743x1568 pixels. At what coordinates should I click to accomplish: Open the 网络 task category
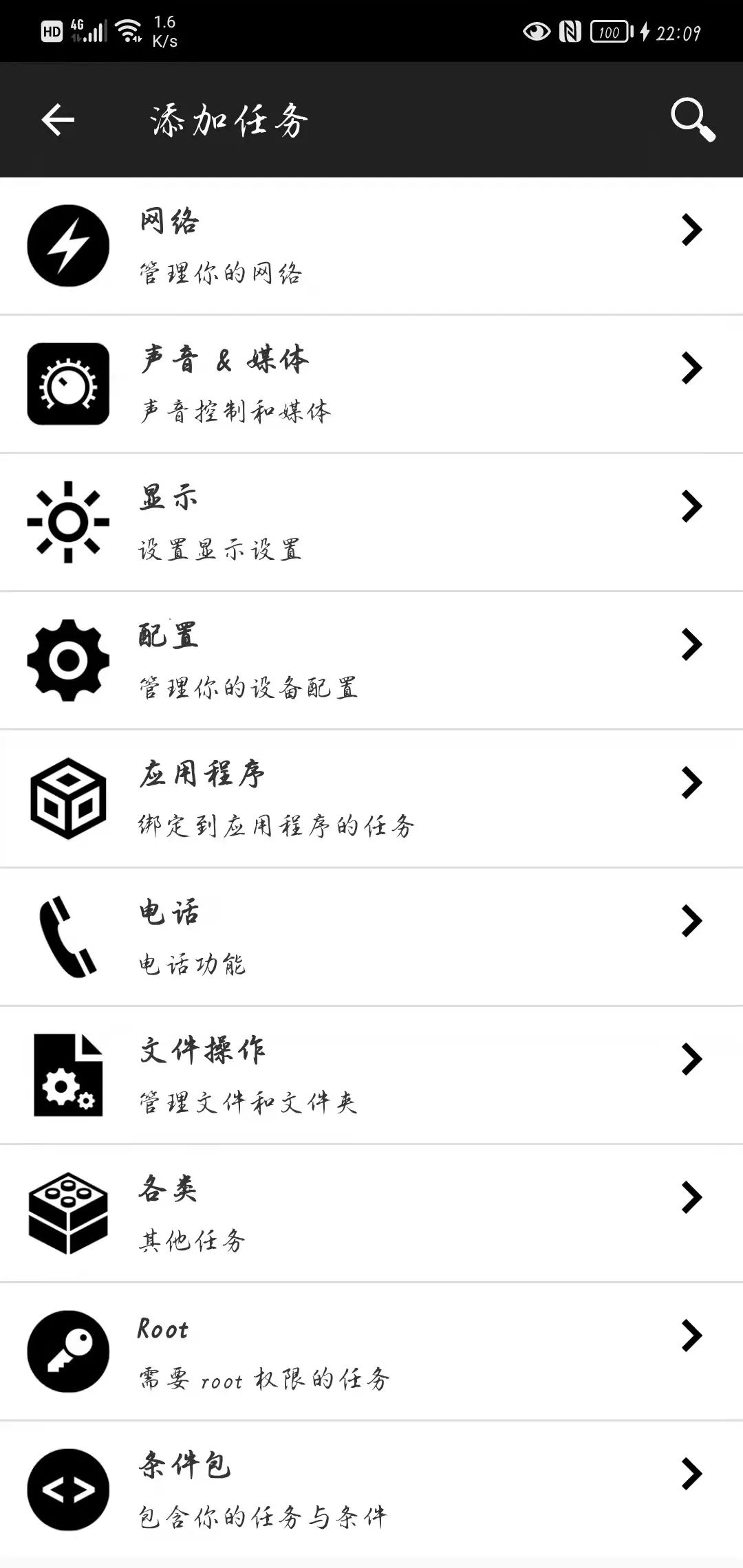(x=371, y=246)
